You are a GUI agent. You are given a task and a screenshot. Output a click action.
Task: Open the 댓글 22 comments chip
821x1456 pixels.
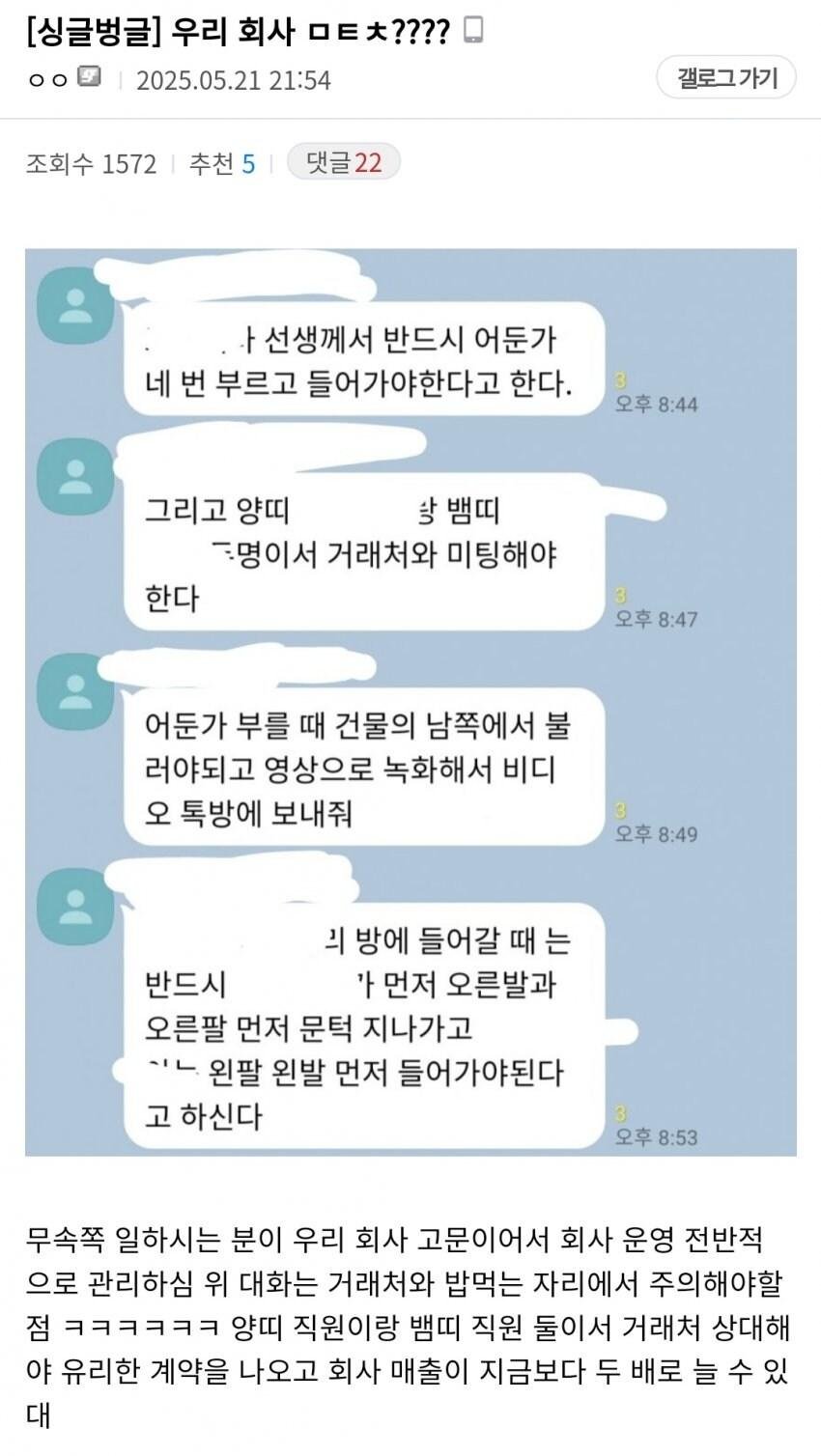point(344,163)
